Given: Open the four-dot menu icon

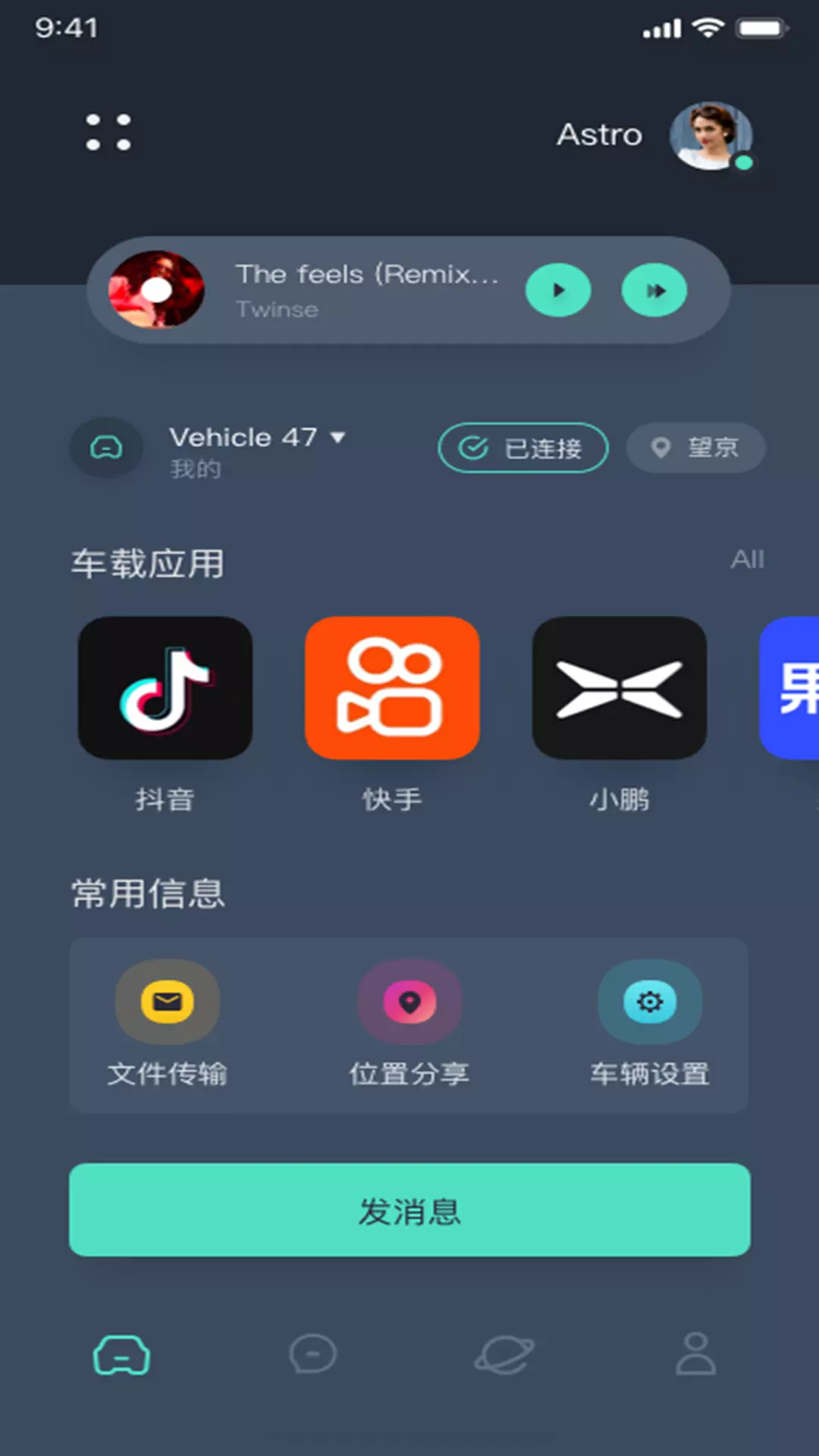Looking at the screenshot, I should pos(108,133).
